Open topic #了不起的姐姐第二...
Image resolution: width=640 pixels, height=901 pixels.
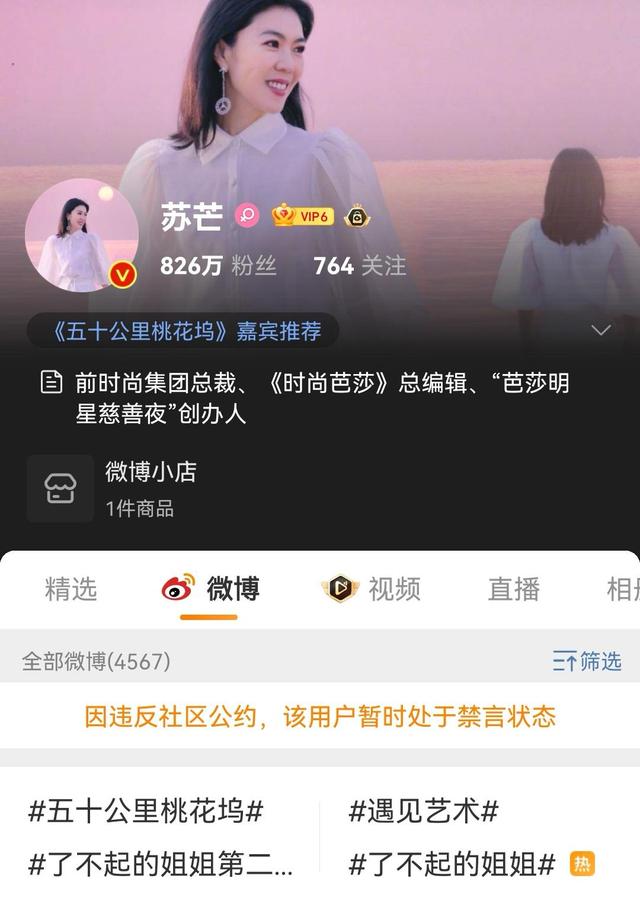[160, 864]
